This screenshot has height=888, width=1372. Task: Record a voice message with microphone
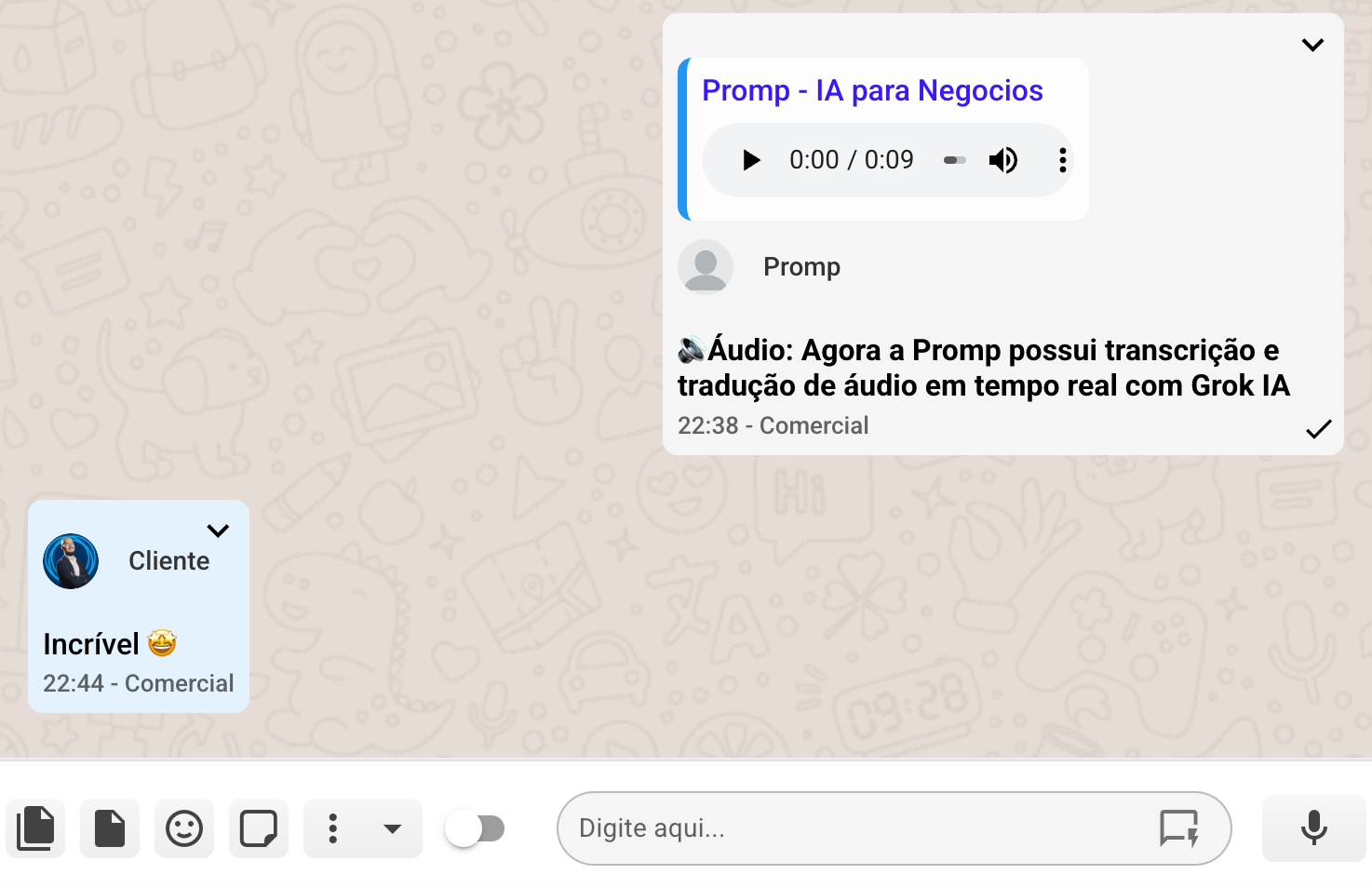(x=1313, y=827)
